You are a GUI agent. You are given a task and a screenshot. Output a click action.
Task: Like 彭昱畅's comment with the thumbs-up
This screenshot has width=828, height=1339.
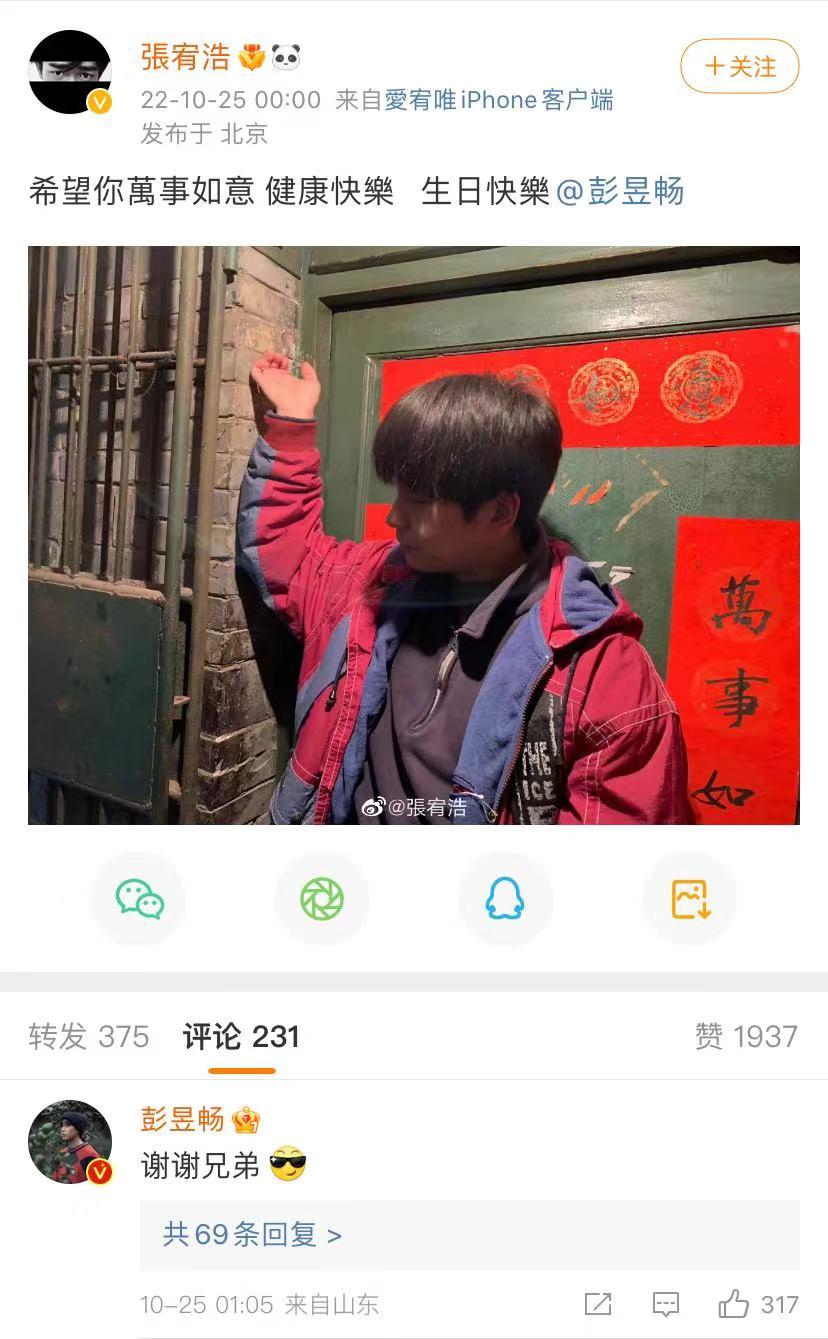tap(733, 1305)
